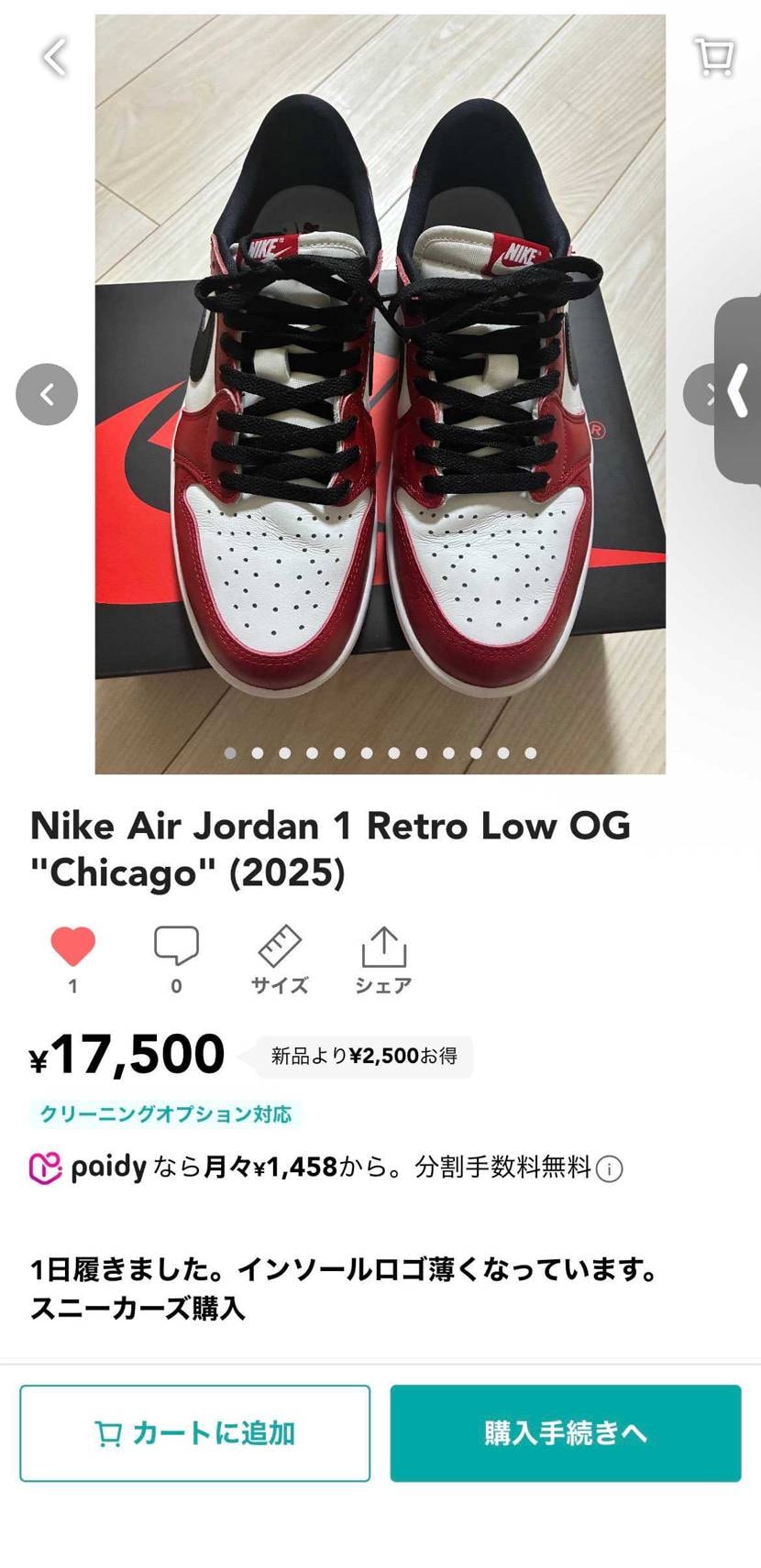Proceed to purchase via 購入手続きへ
Screen dimensions: 761x1568
[566, 1433]
